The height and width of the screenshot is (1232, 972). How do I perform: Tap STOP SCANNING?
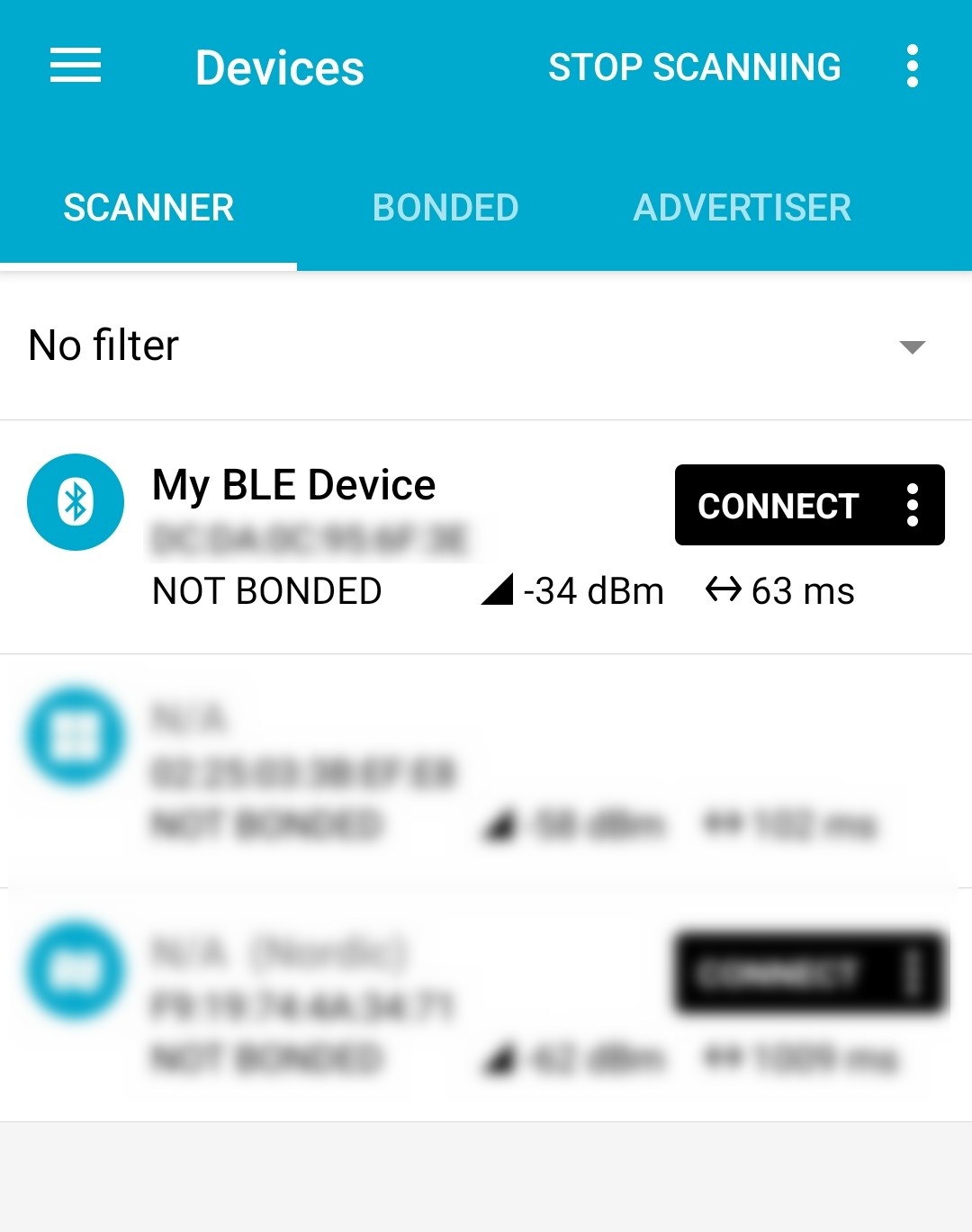[x=695, y=67]
